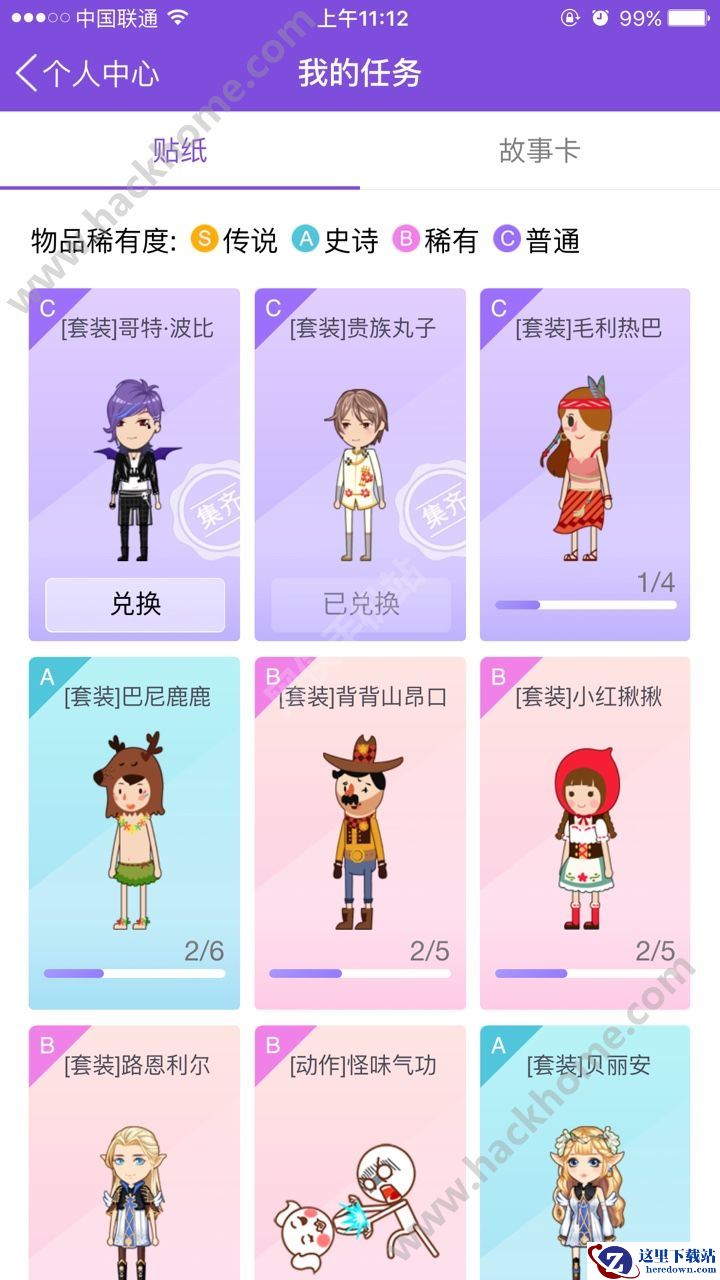
Task: Switch to the 故事卡 tab
Action: (x=540, y=152)
